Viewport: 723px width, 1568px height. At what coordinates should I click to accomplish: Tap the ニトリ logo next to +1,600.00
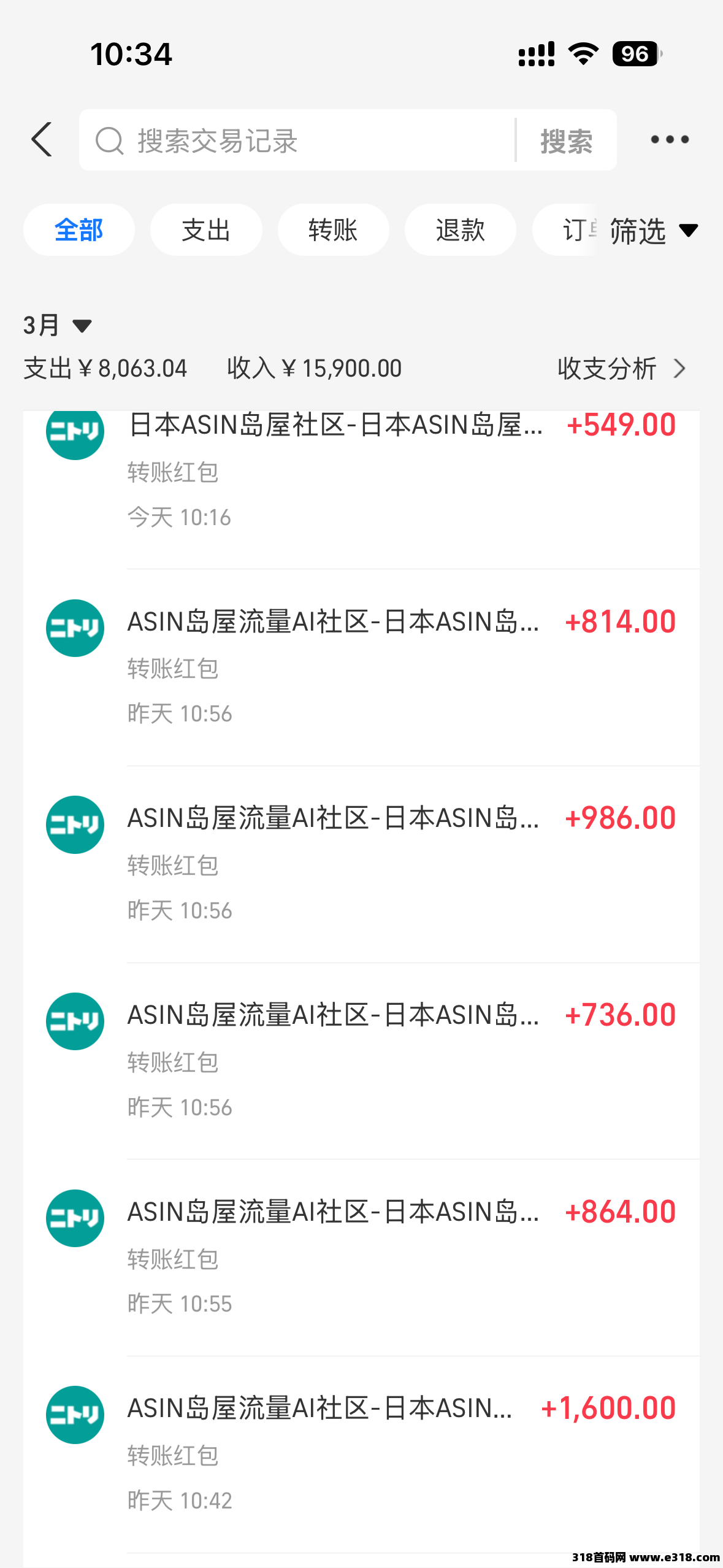tap(75, 1415)
